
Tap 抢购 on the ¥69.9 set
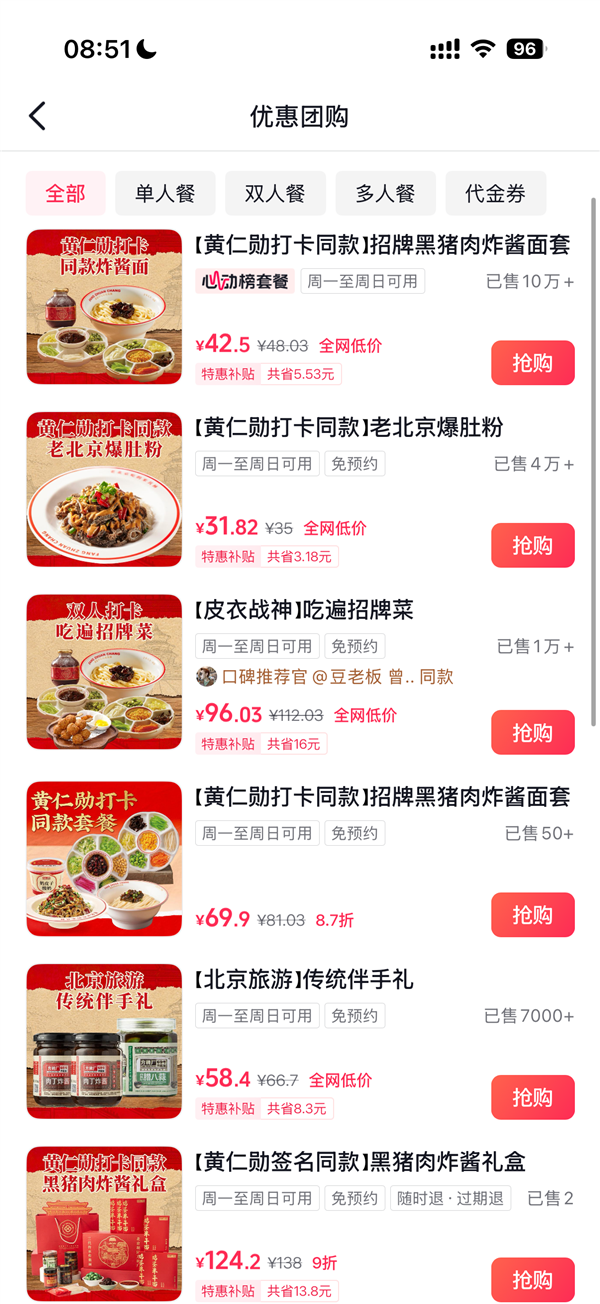tap(532, 914)
